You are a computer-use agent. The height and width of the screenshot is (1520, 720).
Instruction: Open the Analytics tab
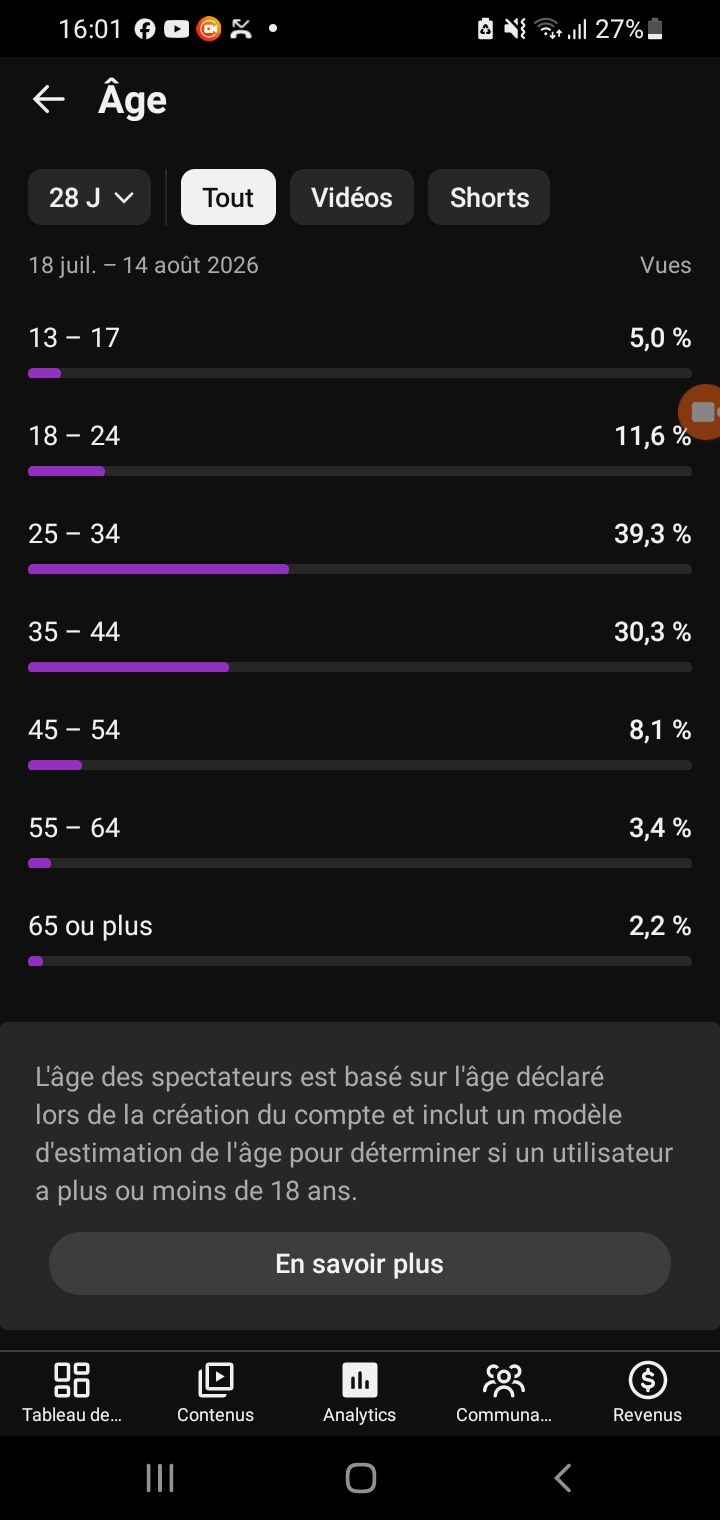[360, 1392]
